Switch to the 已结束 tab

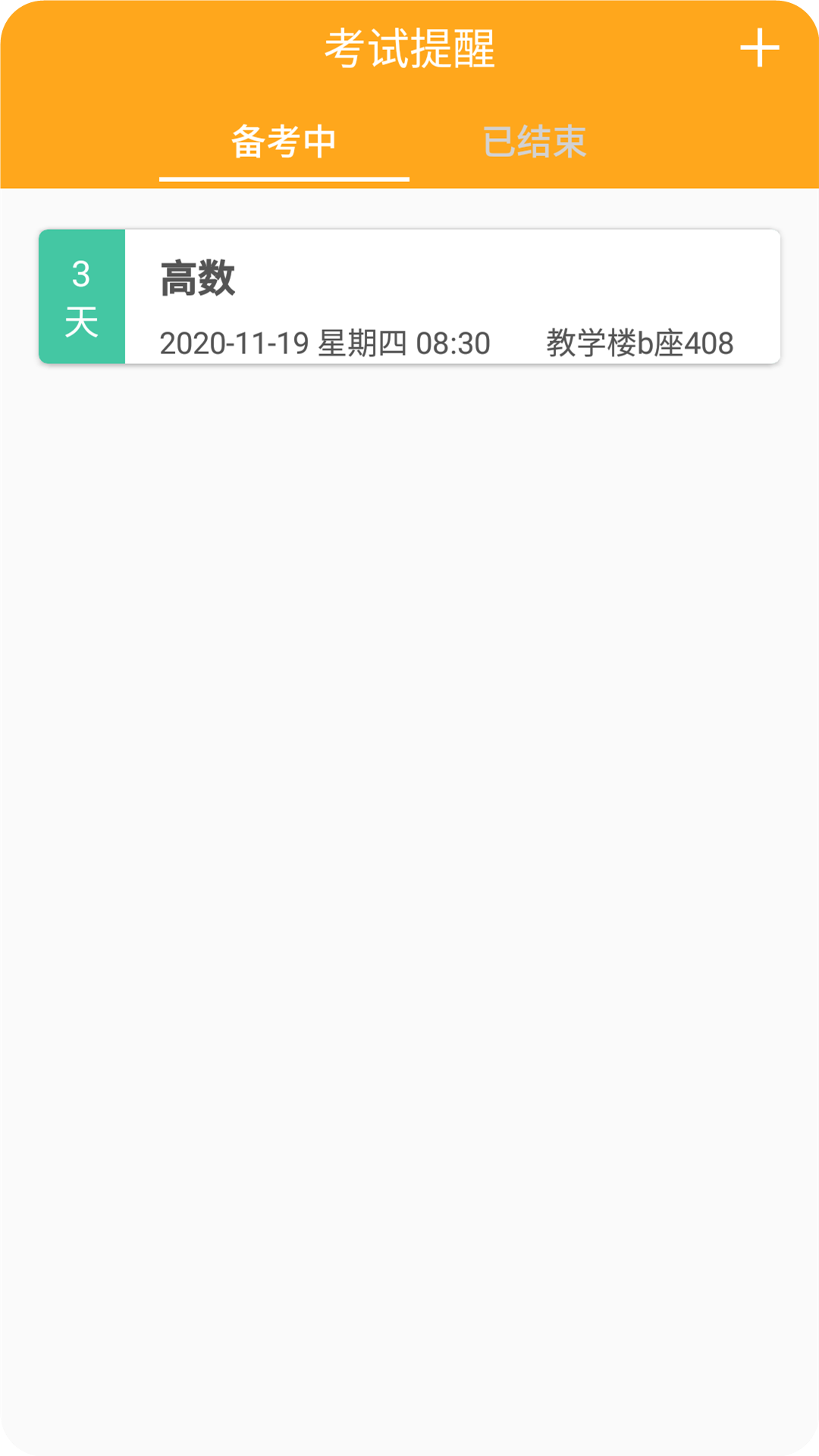pyautogui.click(x=535, y=142)
